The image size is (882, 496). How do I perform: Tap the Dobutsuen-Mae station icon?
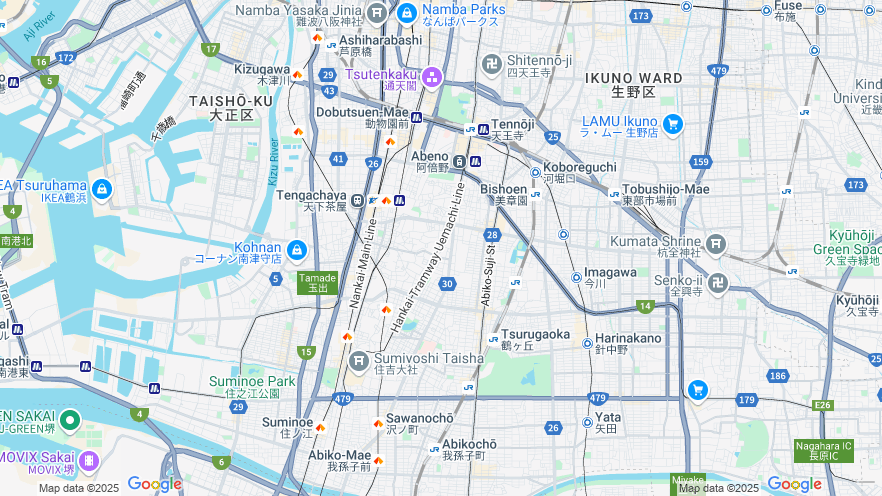click(416, 117)
